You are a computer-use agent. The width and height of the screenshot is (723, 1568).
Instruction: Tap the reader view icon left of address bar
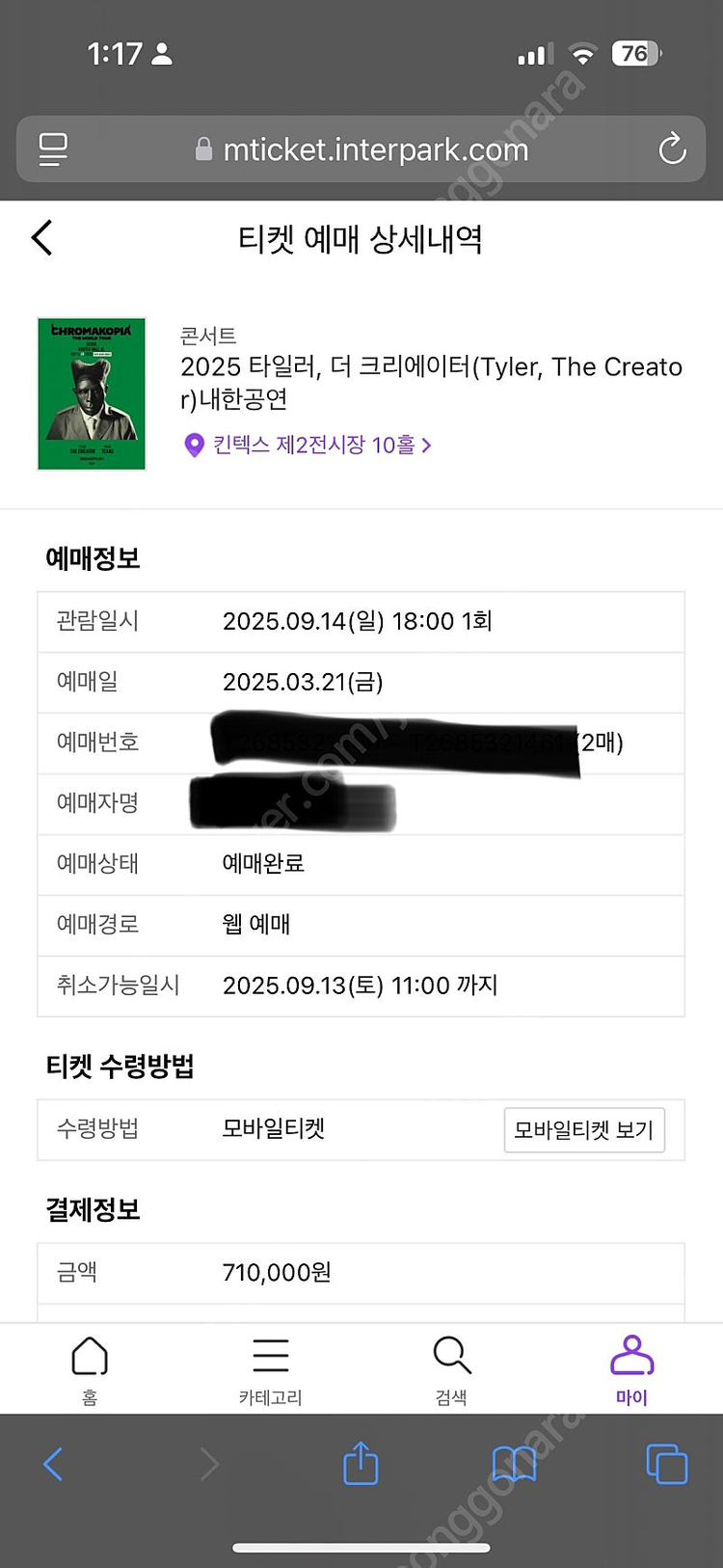click(x=54, y=149)
